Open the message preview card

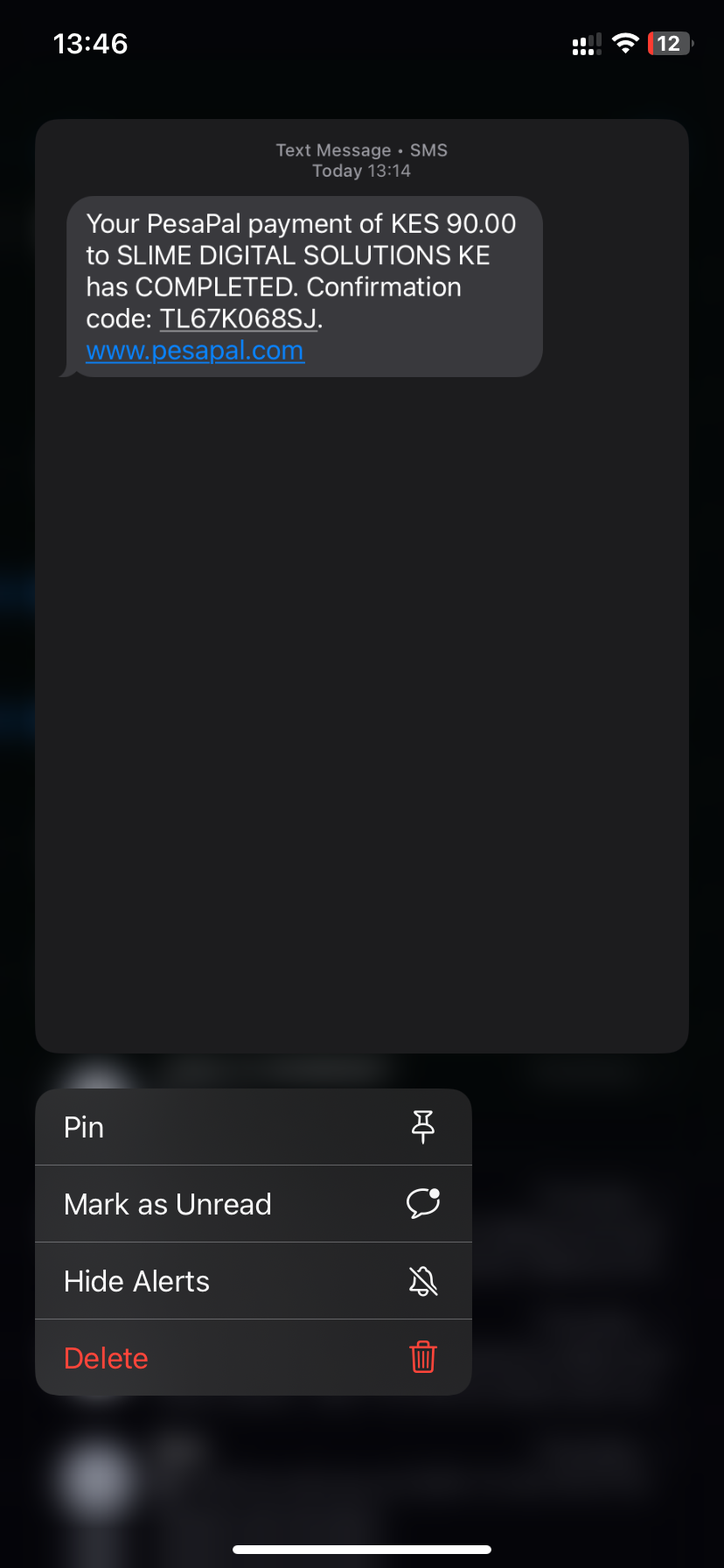tap(362, 700)
